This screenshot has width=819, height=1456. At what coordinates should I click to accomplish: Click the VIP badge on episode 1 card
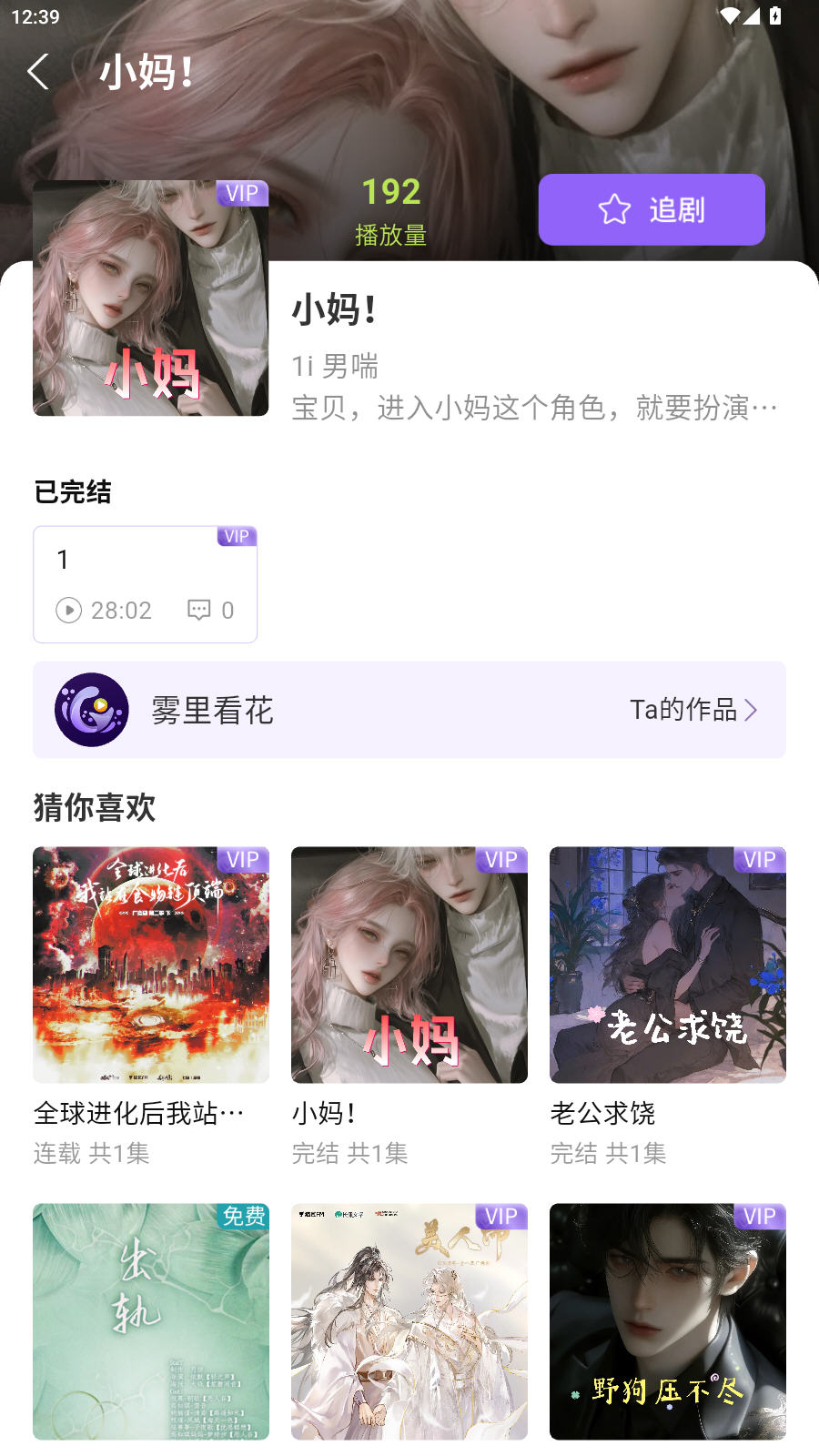click(235, 537)
